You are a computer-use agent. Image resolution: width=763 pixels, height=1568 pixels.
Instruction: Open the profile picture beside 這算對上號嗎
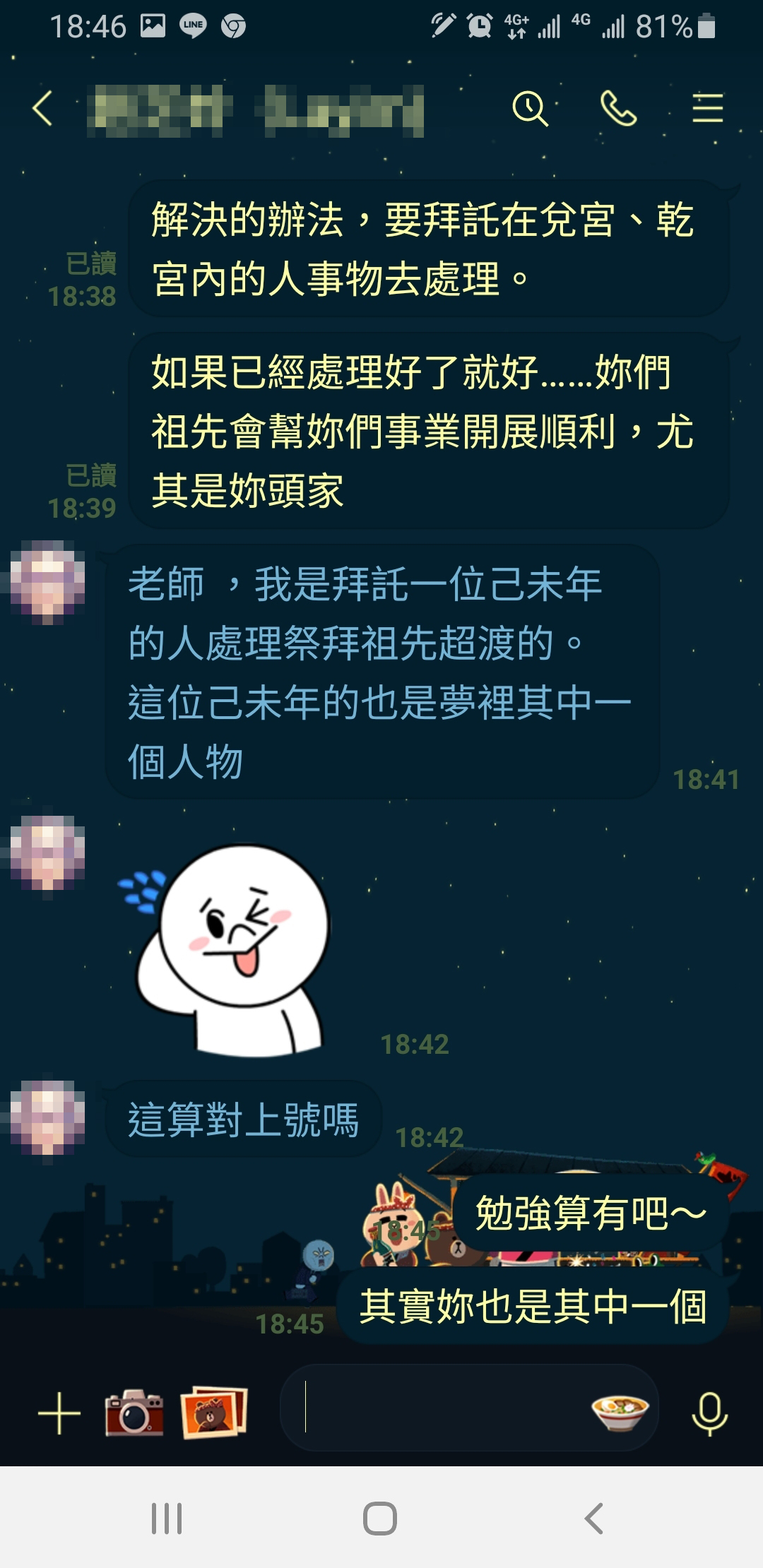coord(48,1116)
